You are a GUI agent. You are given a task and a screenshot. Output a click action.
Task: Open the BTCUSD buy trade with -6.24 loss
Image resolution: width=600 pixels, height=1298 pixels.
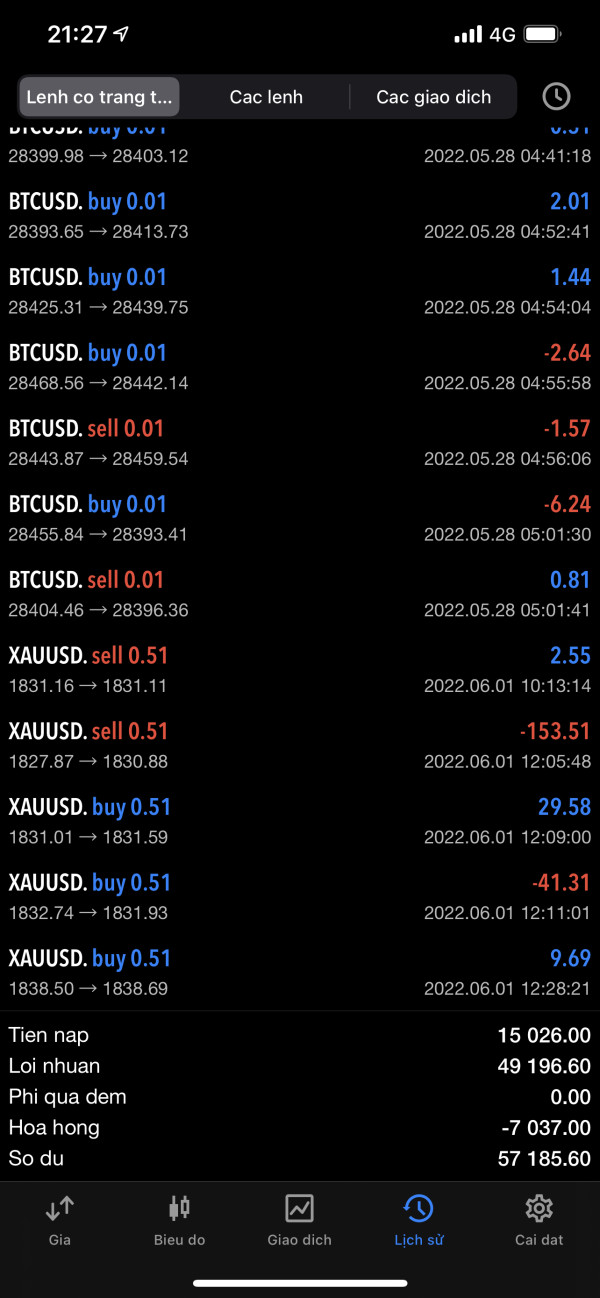tap(300, 518)
